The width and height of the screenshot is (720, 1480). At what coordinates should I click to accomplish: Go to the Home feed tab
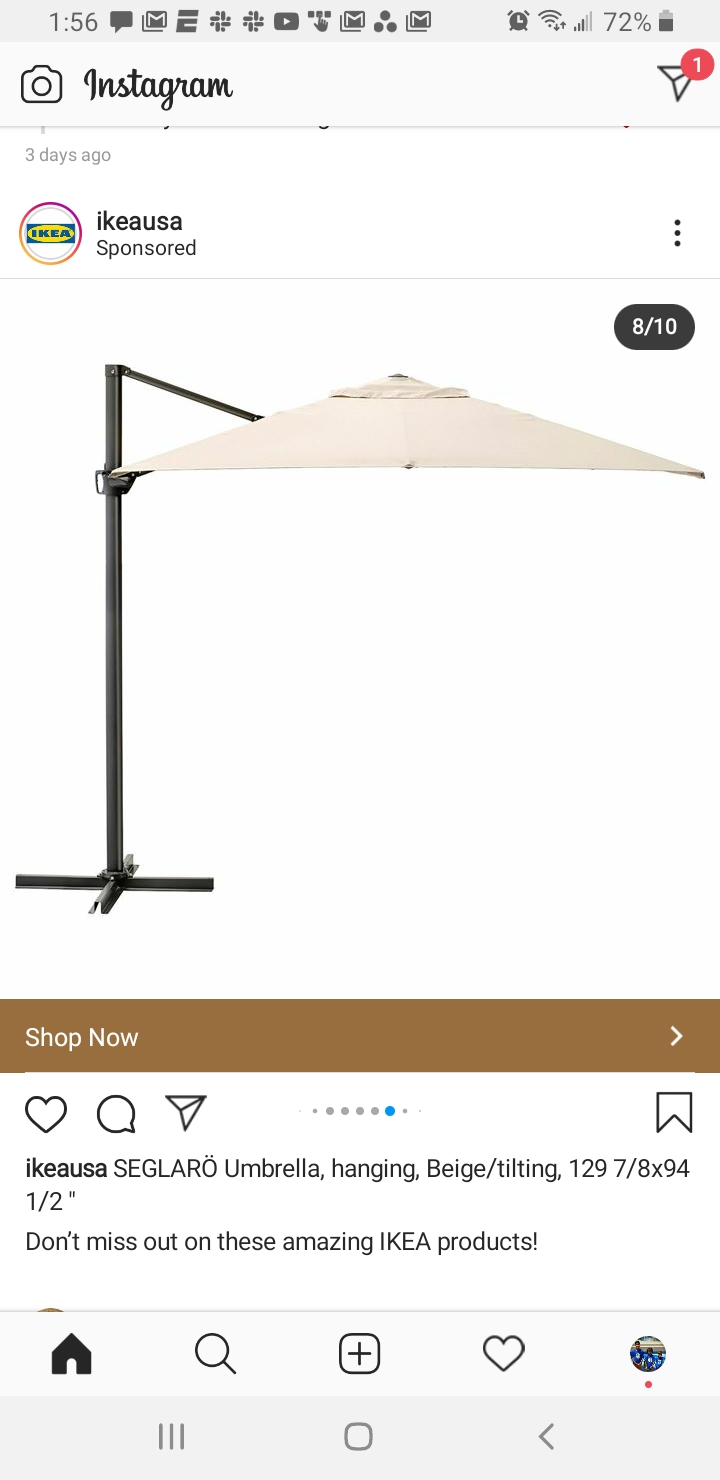(x=72, y=1354)
